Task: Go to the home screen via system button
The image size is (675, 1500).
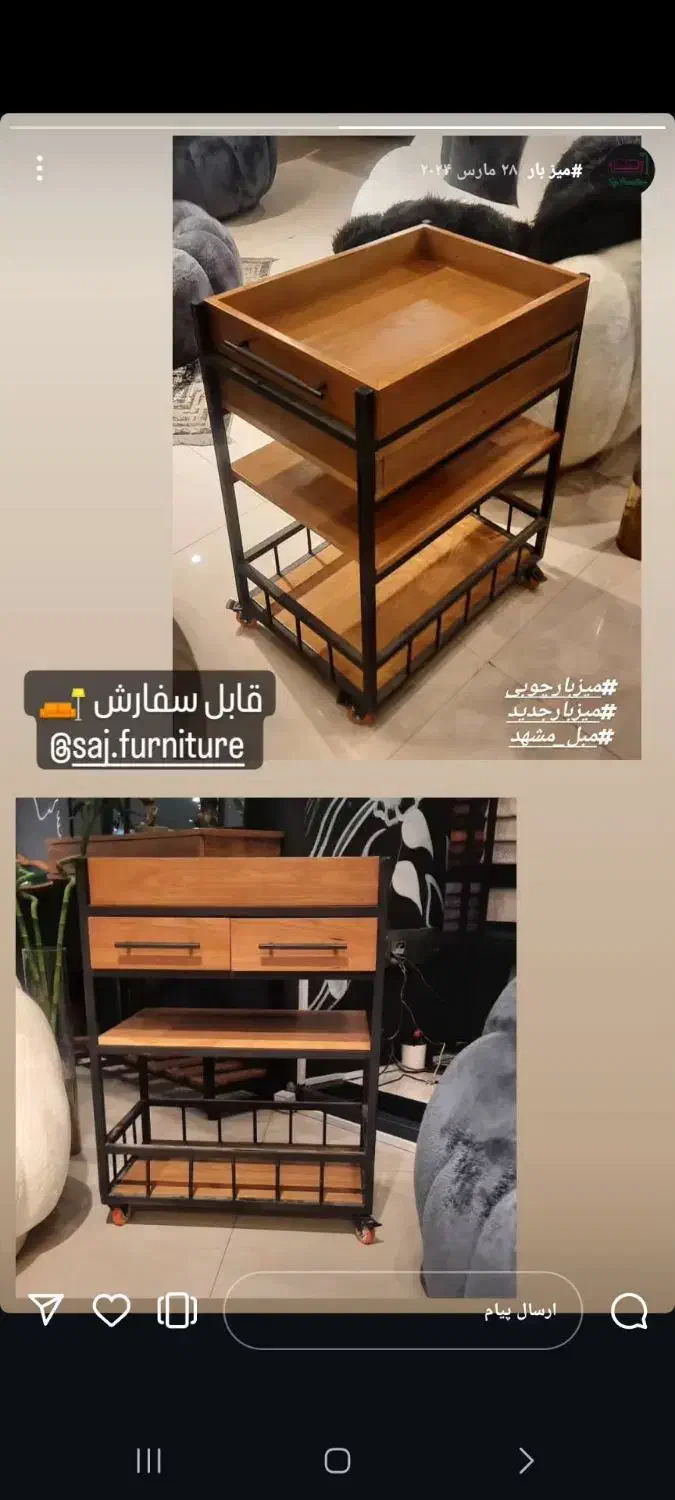Action: (x=337, y=1461)
